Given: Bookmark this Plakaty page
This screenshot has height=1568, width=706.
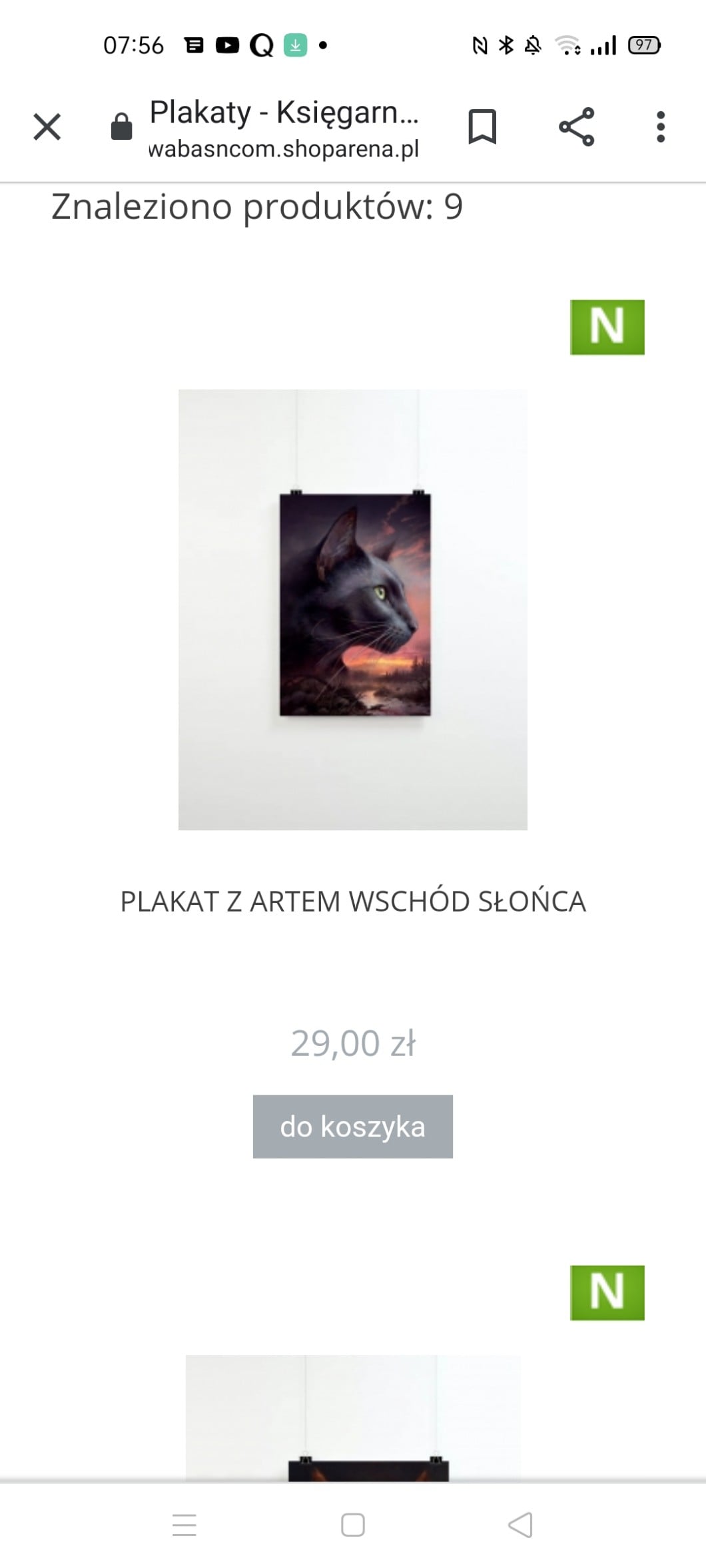Looking at the screenshot, I should click(482, 127).
